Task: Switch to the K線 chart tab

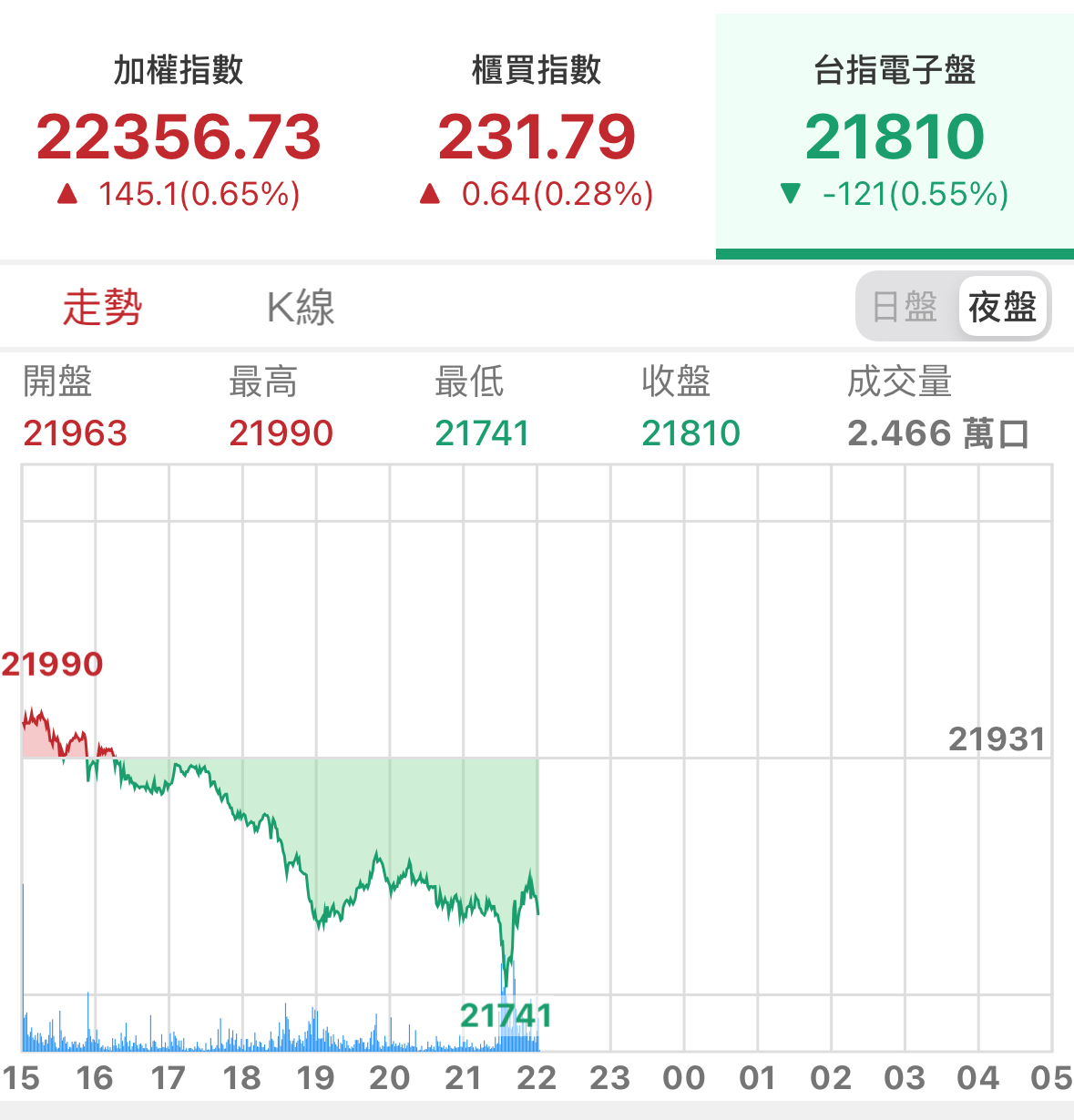Action: (x=301, y=307)
